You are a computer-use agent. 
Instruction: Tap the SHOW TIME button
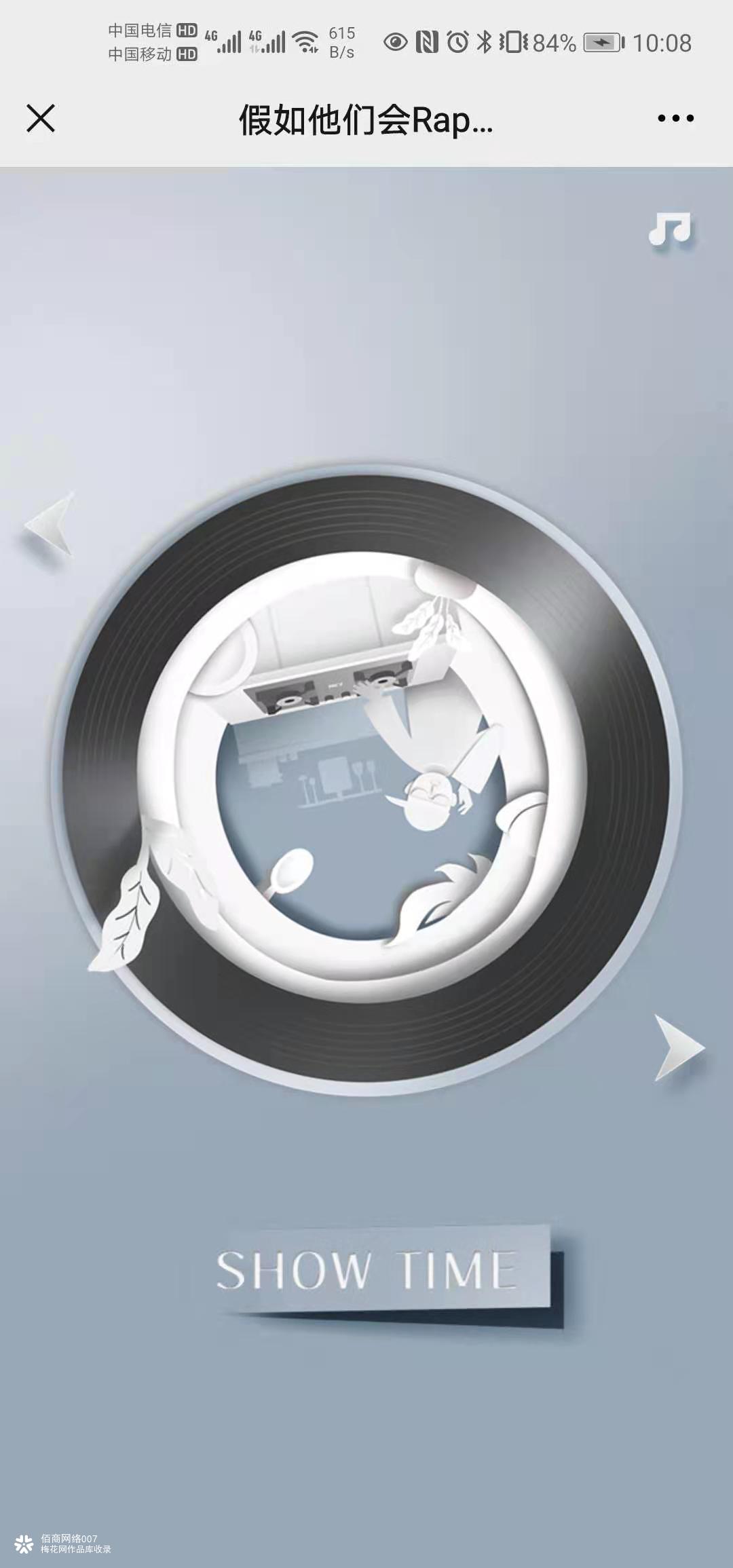point(383,1269)
